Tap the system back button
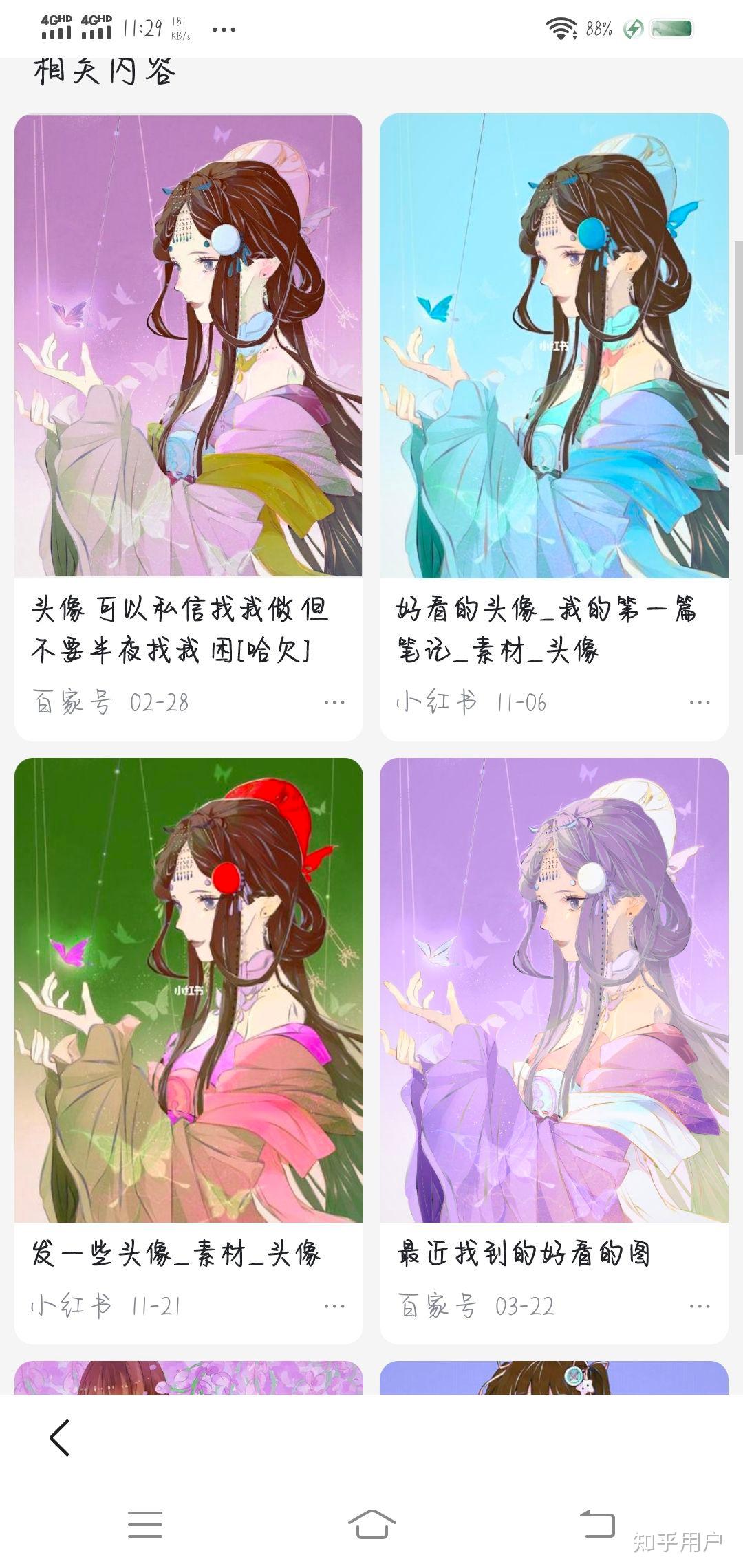The width and height of the screenshot is (743, 1568). pyautogui.click(x=597, y=1523)
